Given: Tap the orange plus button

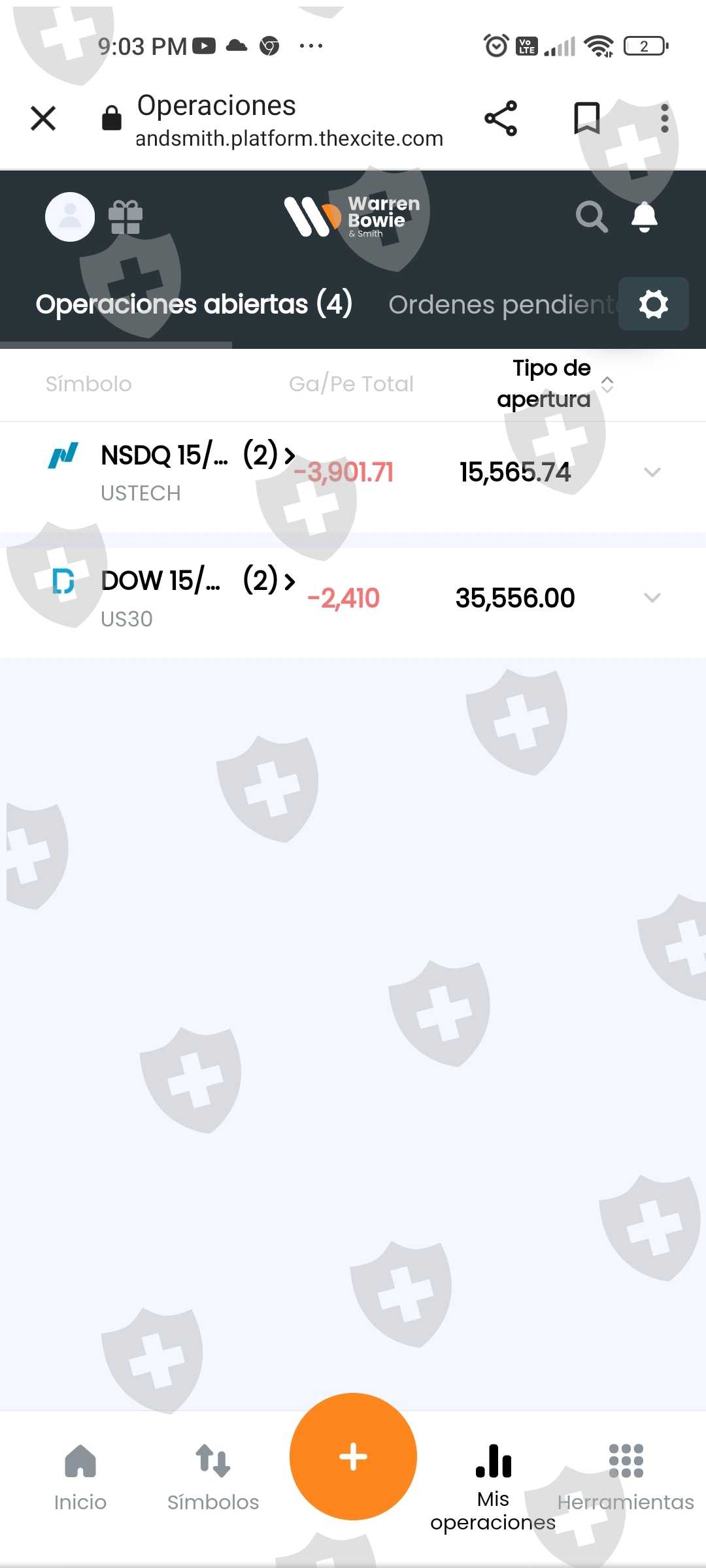Looking at the screenshot, I should pyautogui.click(x=353, y=1456).
